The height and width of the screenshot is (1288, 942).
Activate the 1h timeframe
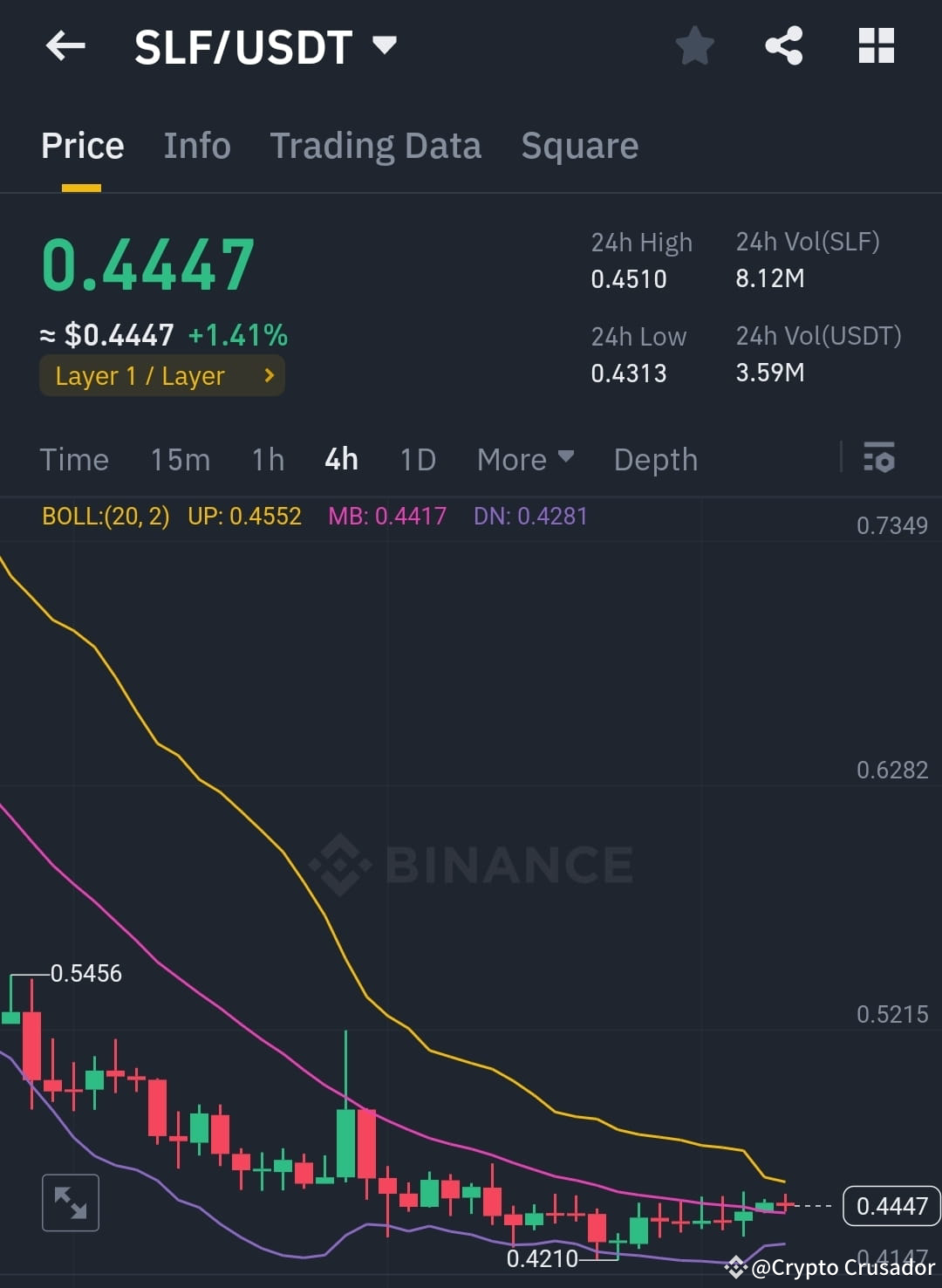pyautogui.click(x=267, y=458)
